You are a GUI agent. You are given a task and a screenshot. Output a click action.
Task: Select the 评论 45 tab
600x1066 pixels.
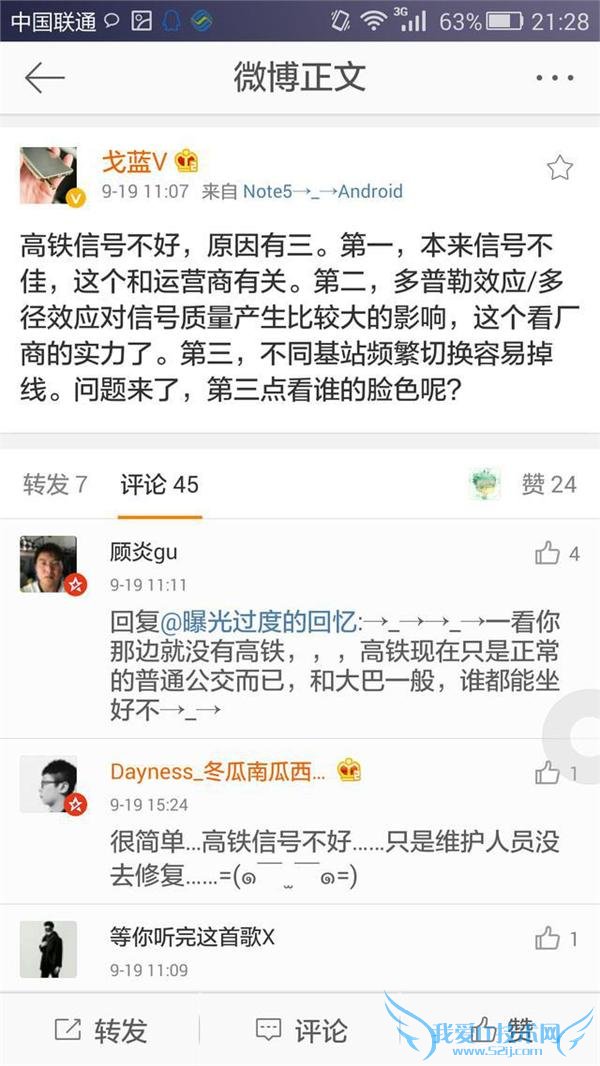tap(160, 485)
